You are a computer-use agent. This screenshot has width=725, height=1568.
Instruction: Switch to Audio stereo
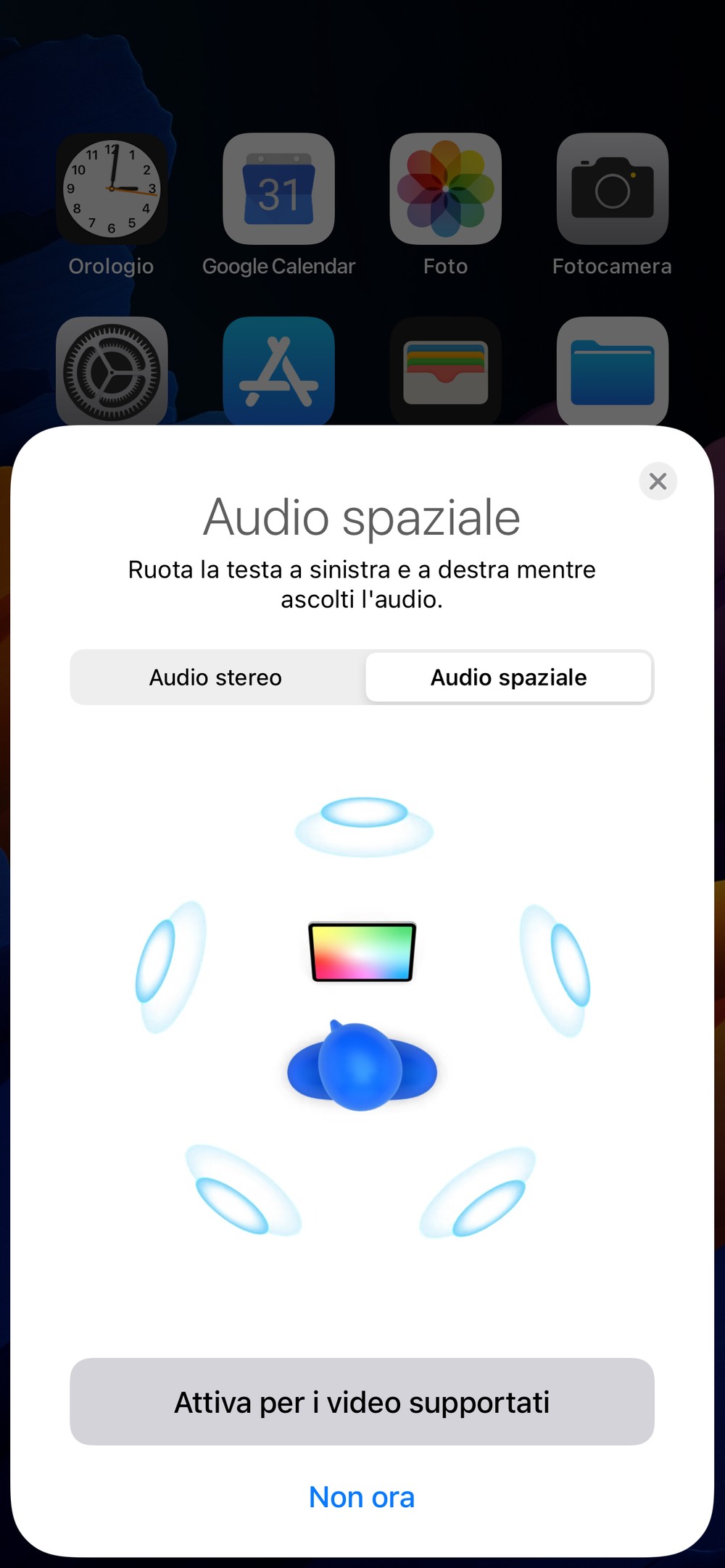pos(216,677)
